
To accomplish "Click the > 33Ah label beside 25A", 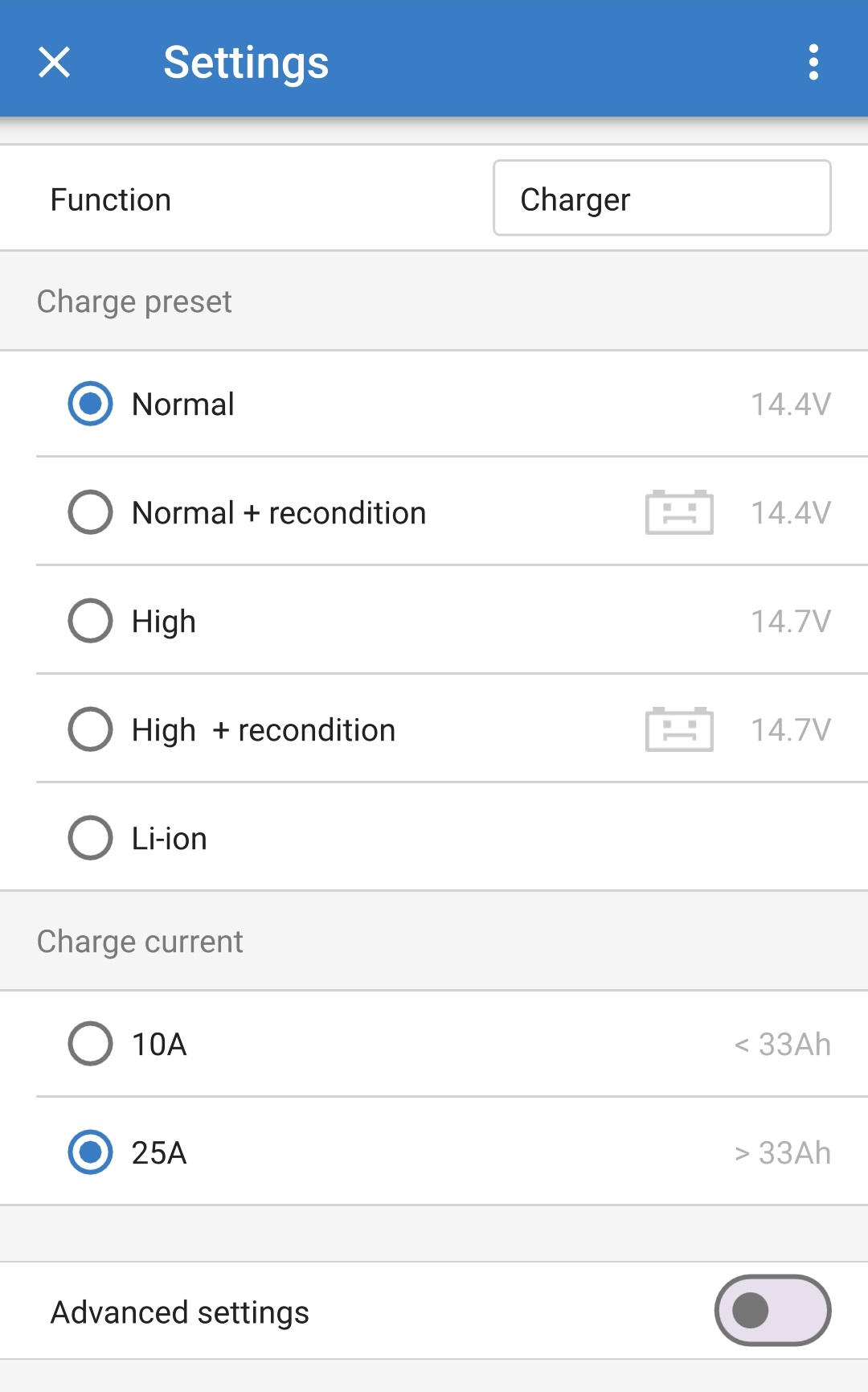I will coord(782,1153).
